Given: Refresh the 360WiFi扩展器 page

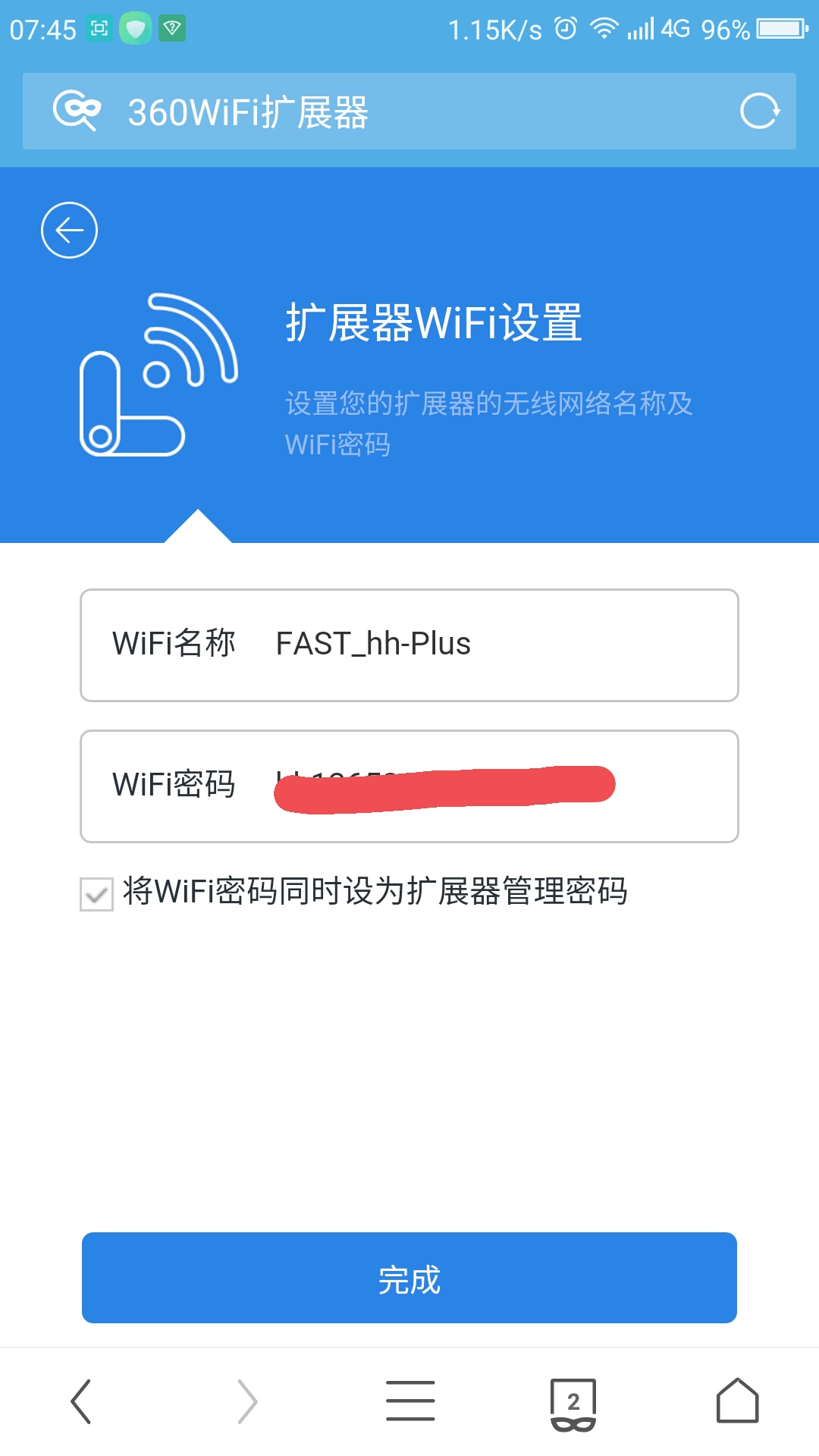Looking at the screenshot, I should [x=762, y=111].
